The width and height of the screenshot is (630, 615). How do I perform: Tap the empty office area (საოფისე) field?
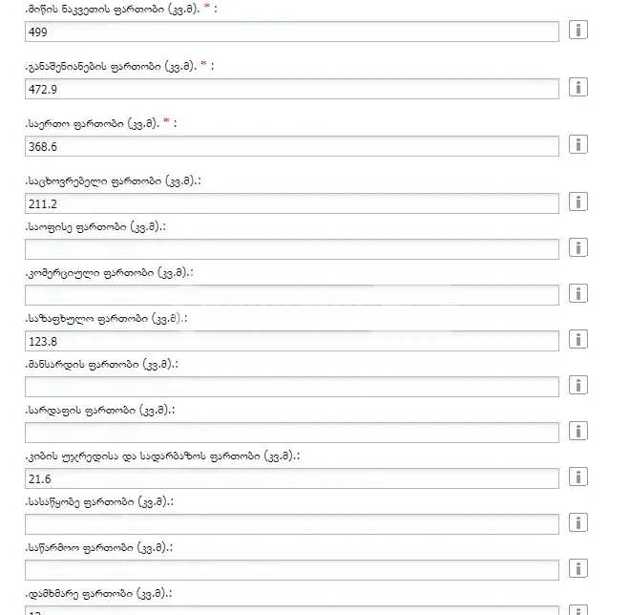[291, 249]
